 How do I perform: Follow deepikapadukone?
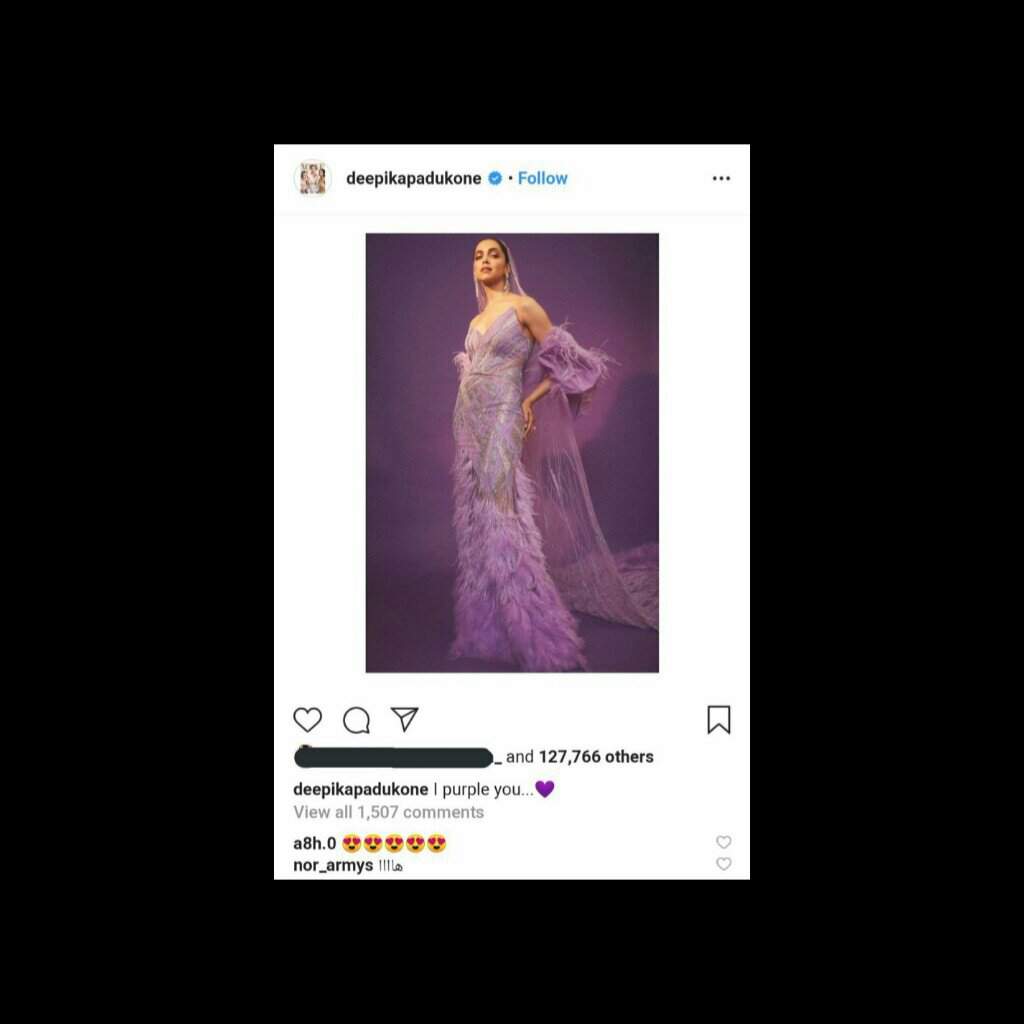tap(542, 178)
